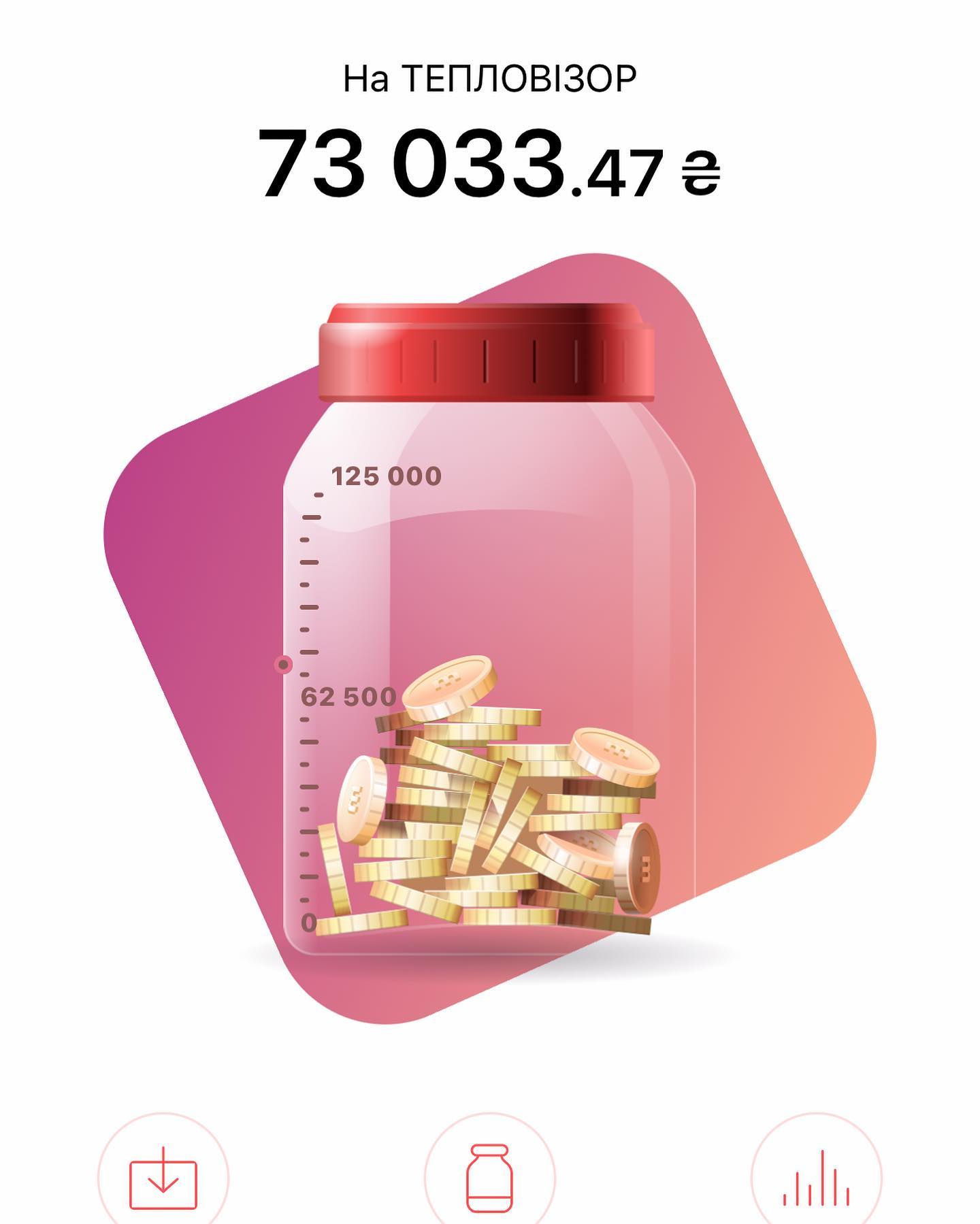Open the jar icon button

(489, 1176)
